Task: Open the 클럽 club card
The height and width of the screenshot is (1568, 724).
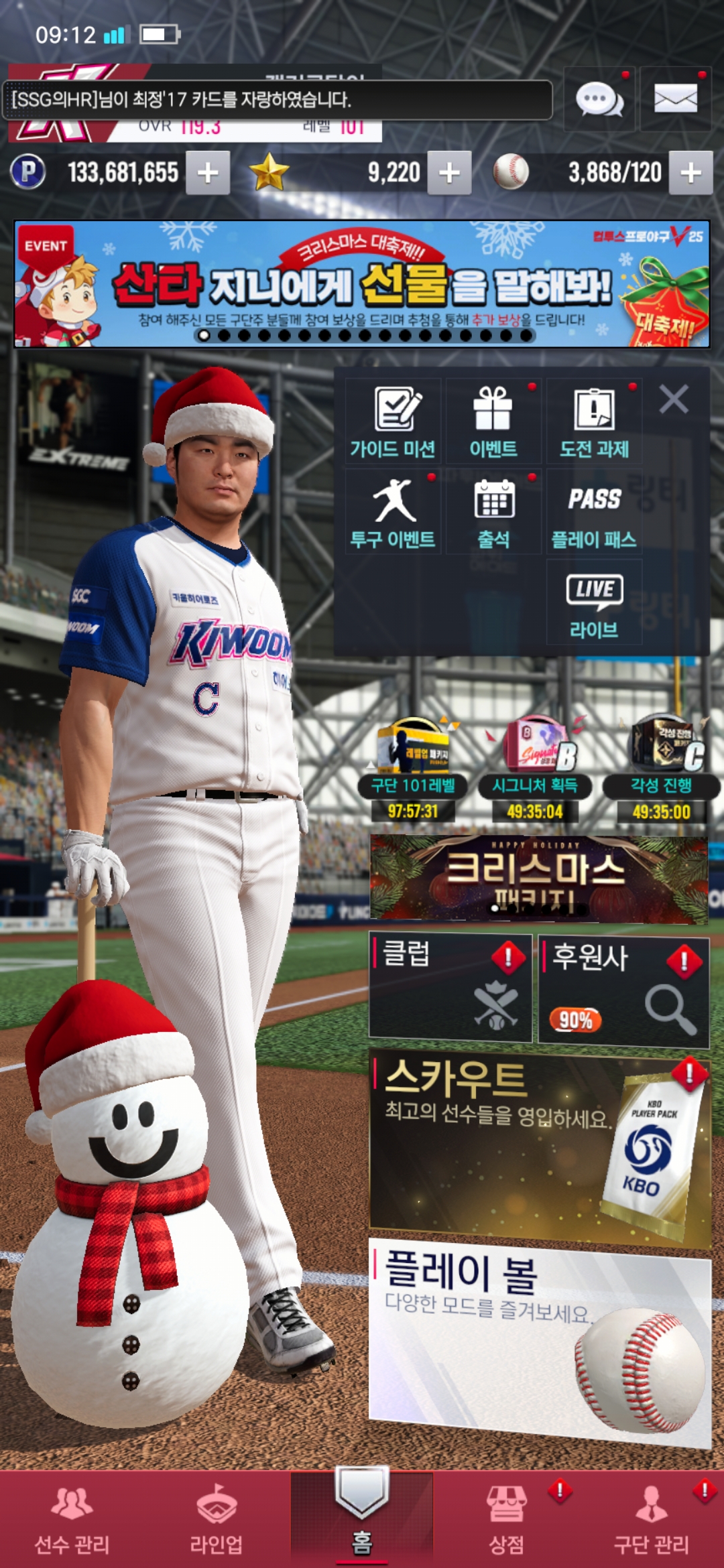Action: pyautogui.click(x=450, y=988)
